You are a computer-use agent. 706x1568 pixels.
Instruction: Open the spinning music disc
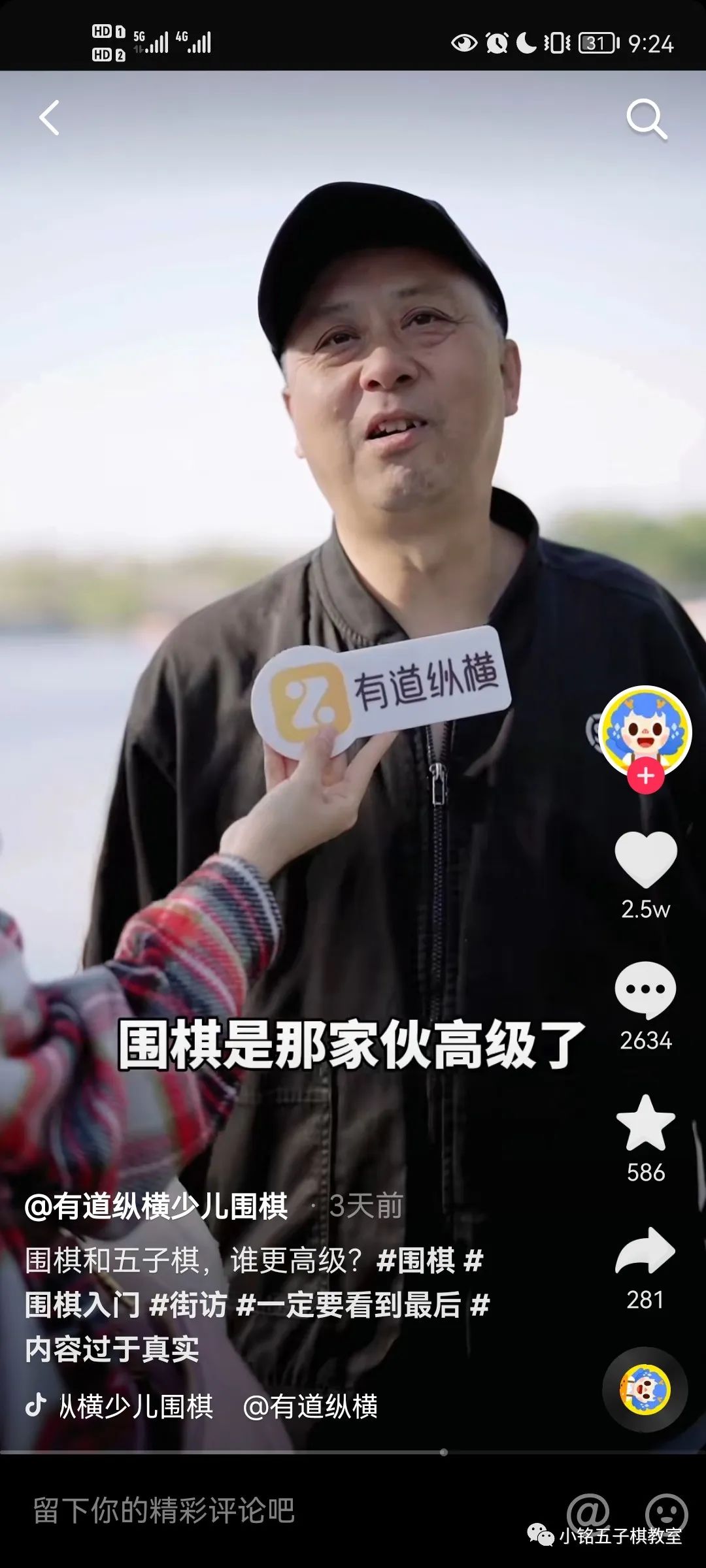(645, 1390)
